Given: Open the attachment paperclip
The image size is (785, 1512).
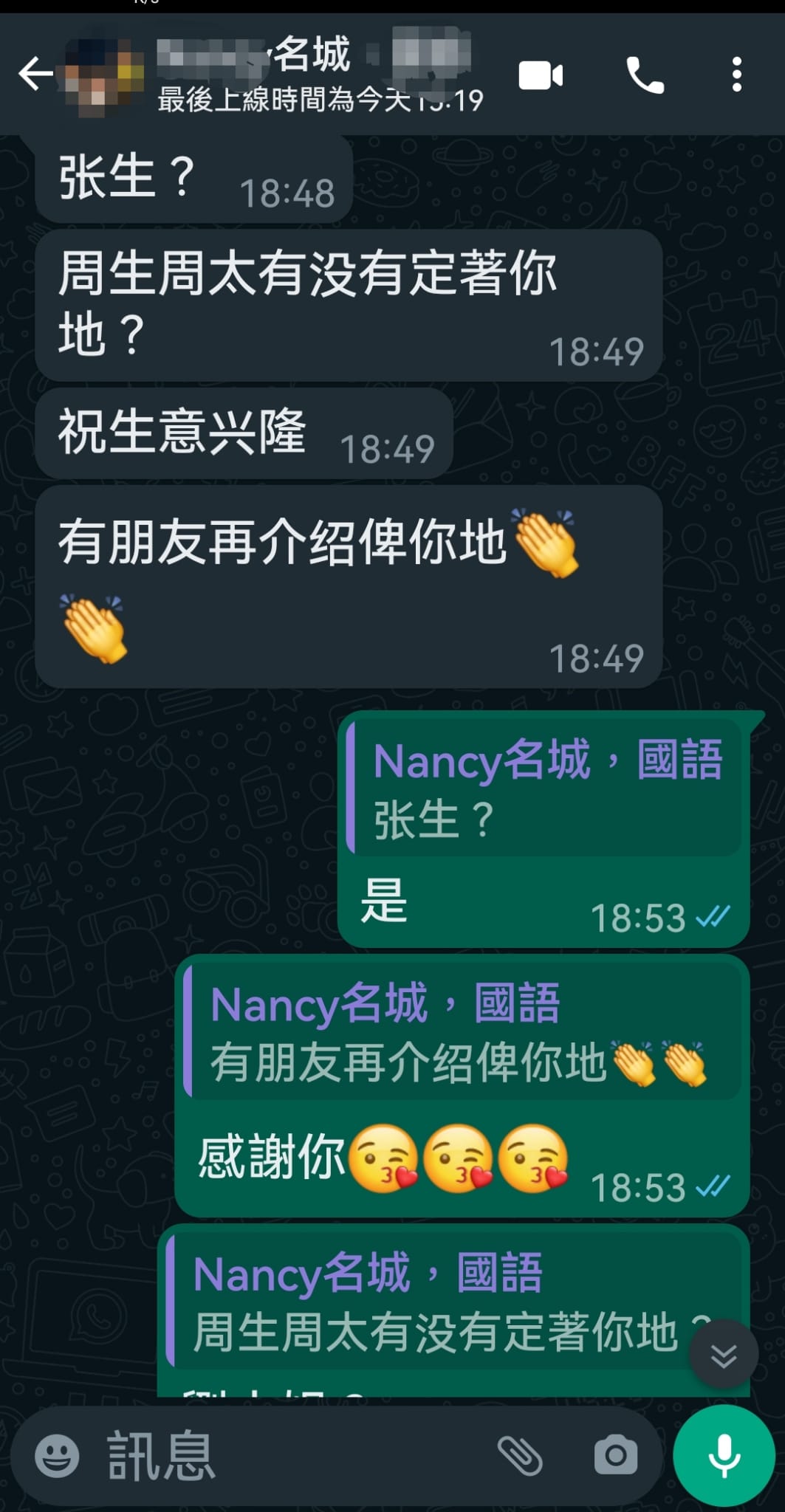Looking at the screenshot, I should click(x=520, y=1456).
